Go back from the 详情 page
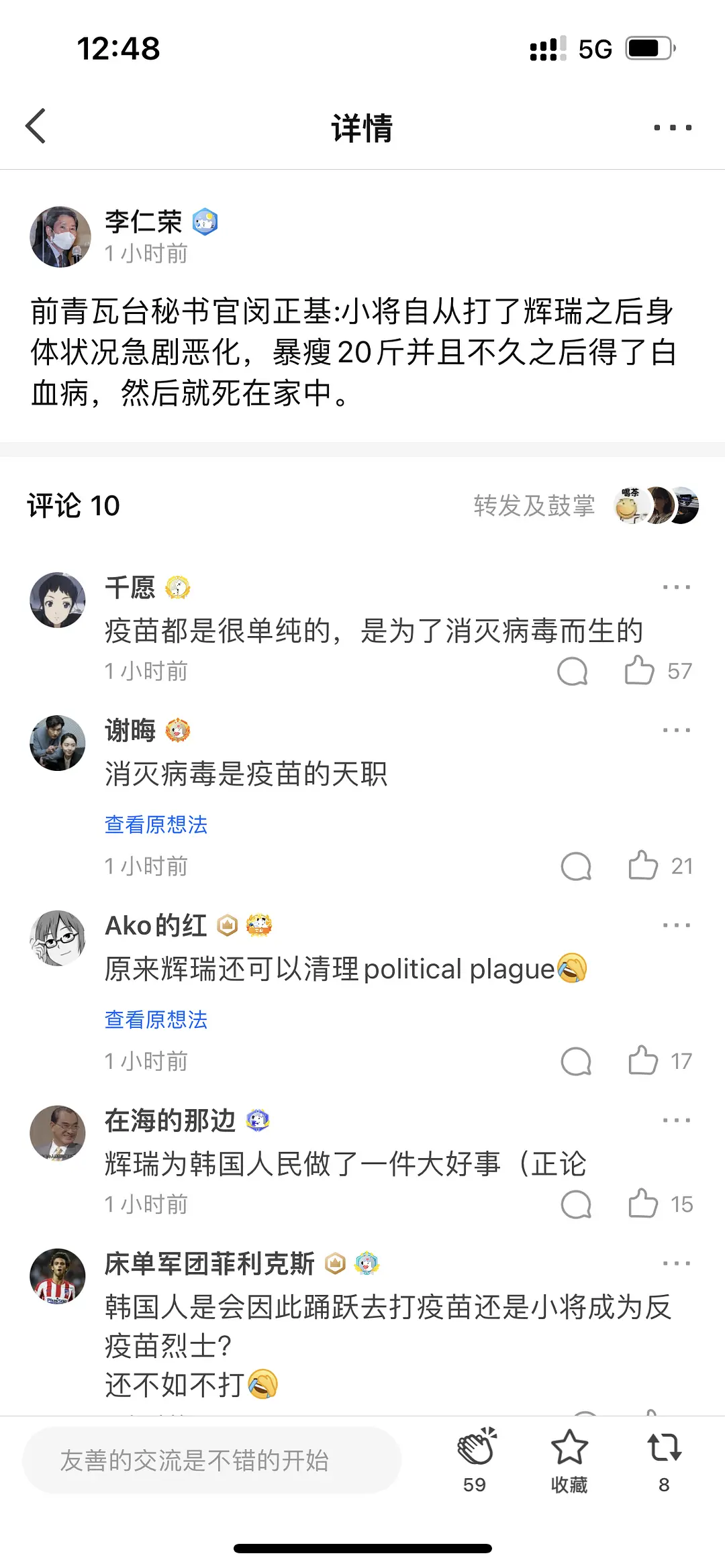 [36, 126]
